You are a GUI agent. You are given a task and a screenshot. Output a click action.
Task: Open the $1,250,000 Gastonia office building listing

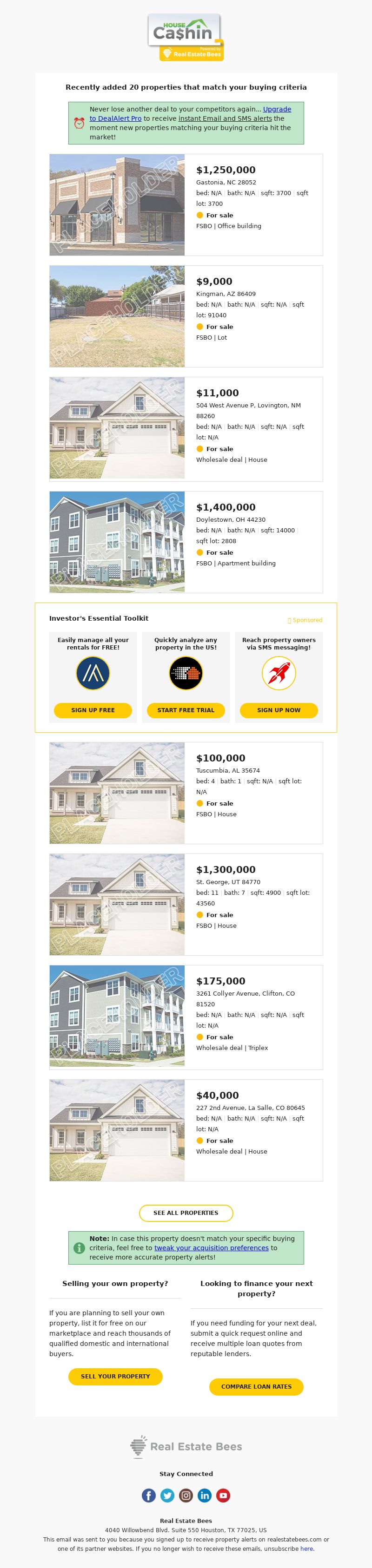pyautogui.click(x=225, y=171)
